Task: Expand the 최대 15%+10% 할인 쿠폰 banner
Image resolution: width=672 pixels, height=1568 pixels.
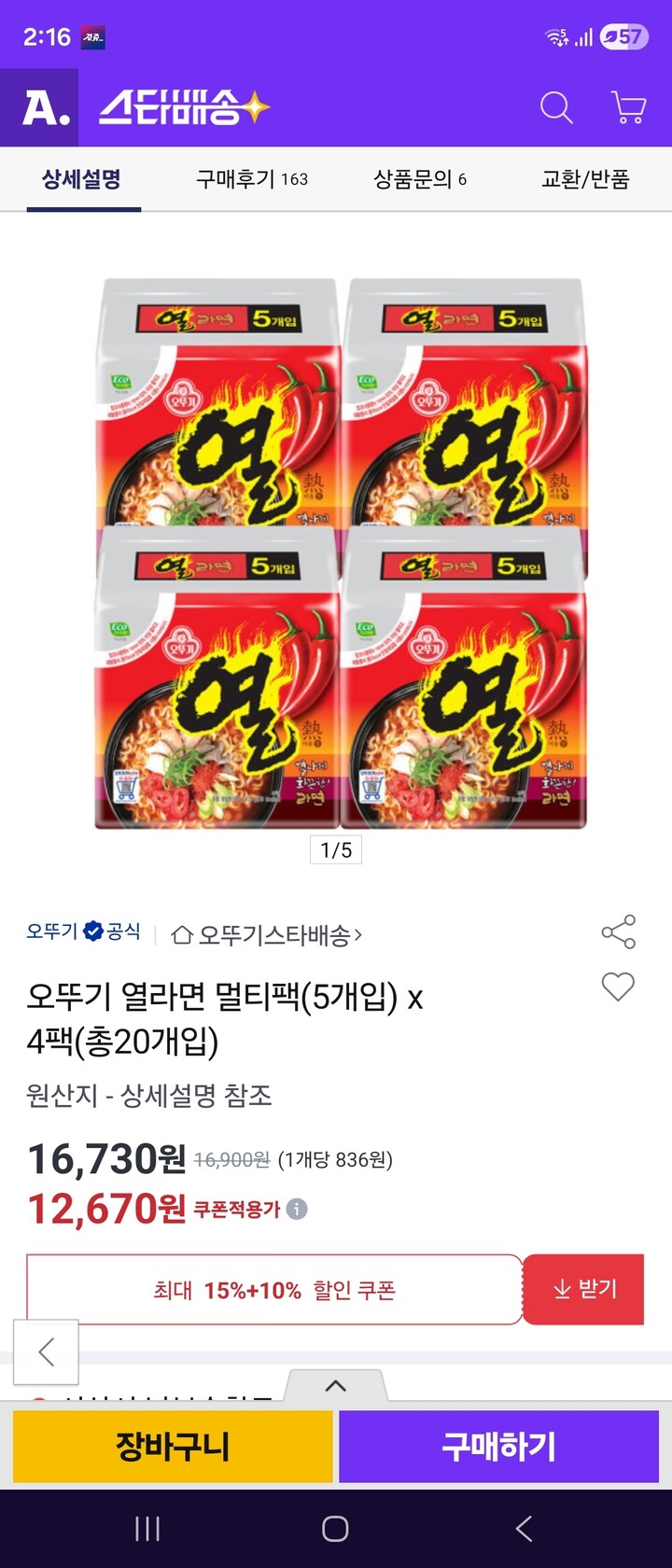Action: click(275, 1289)
